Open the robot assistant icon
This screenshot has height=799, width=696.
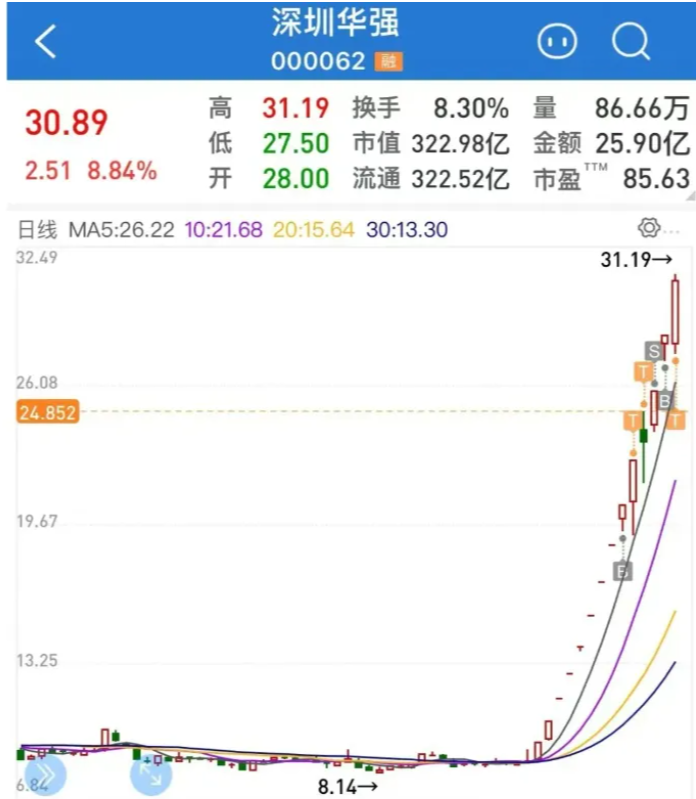pyautogui.click(x=558, y=42)
